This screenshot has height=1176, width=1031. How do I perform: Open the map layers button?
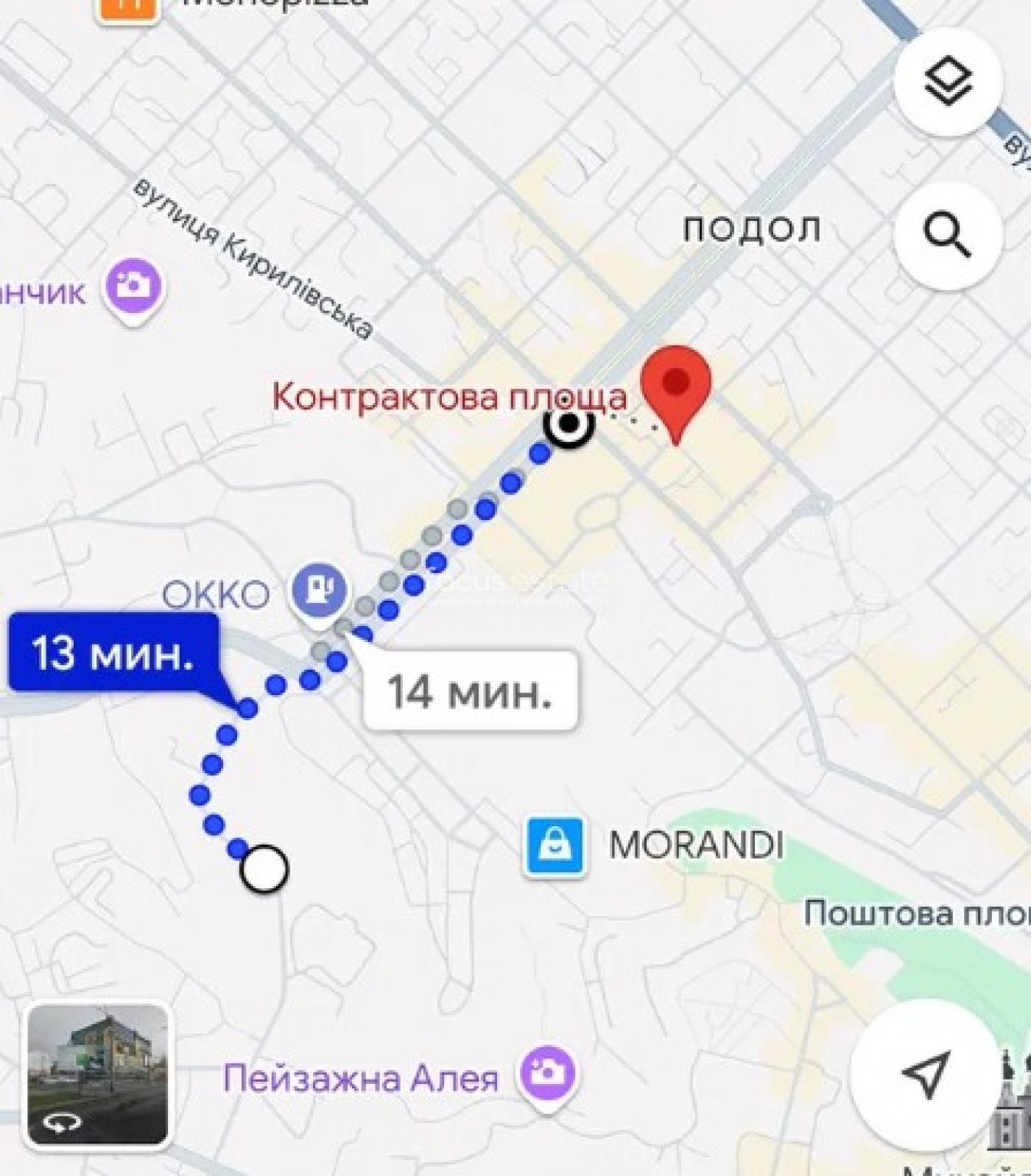[x=948, y=82]
